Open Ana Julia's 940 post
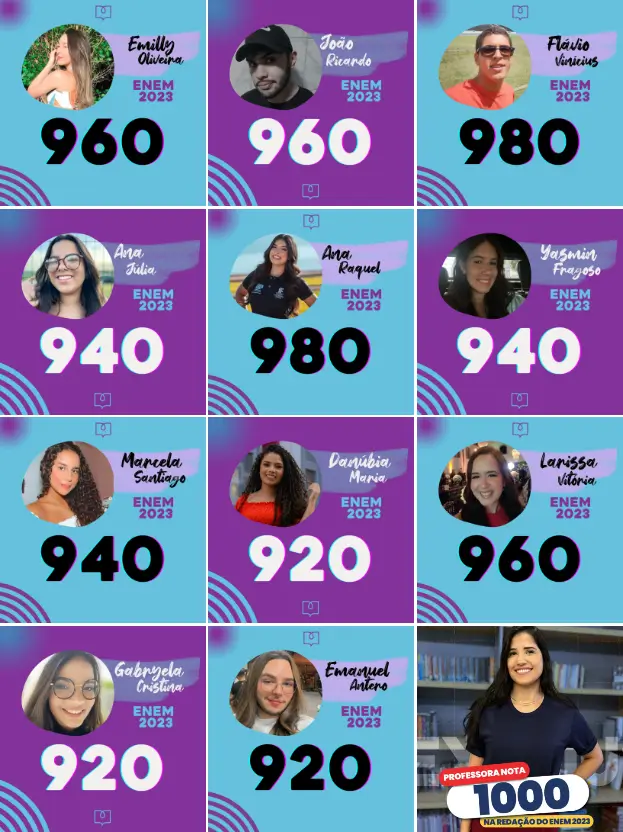The width and height of the screenshot is (623, 832). click(x=103, y=312)
